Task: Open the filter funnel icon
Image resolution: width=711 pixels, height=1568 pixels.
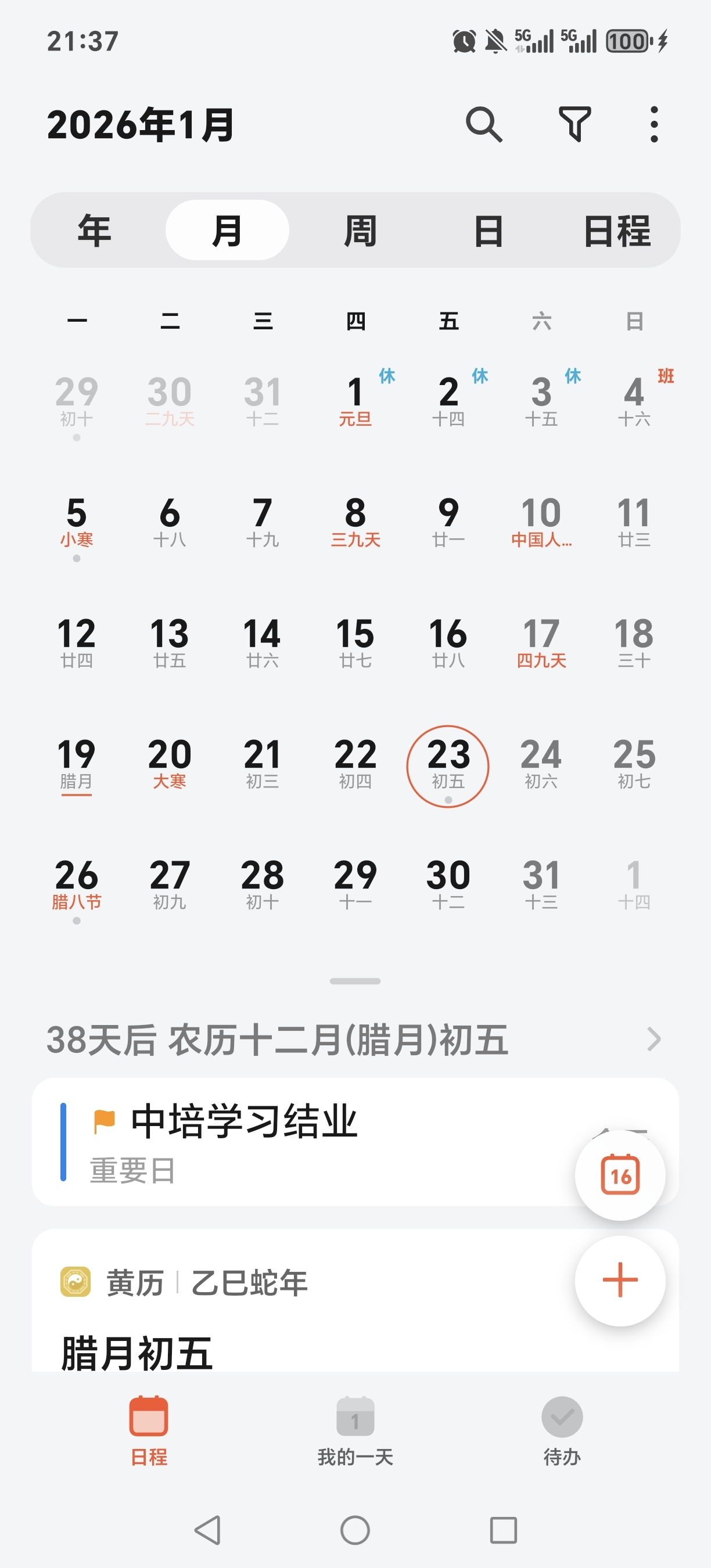Action: 574,125
